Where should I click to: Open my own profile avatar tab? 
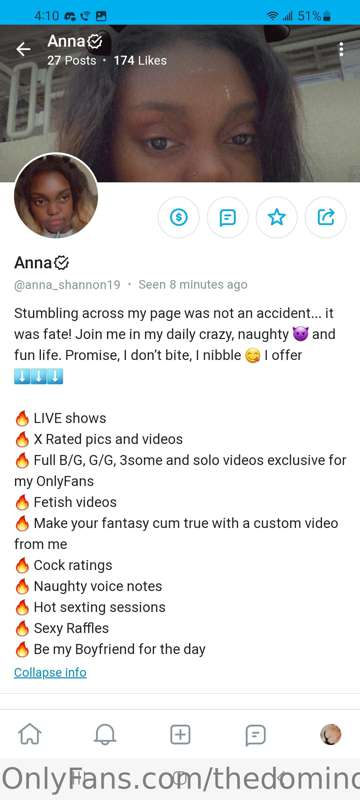pyautogui.click(x=330, y=735)
